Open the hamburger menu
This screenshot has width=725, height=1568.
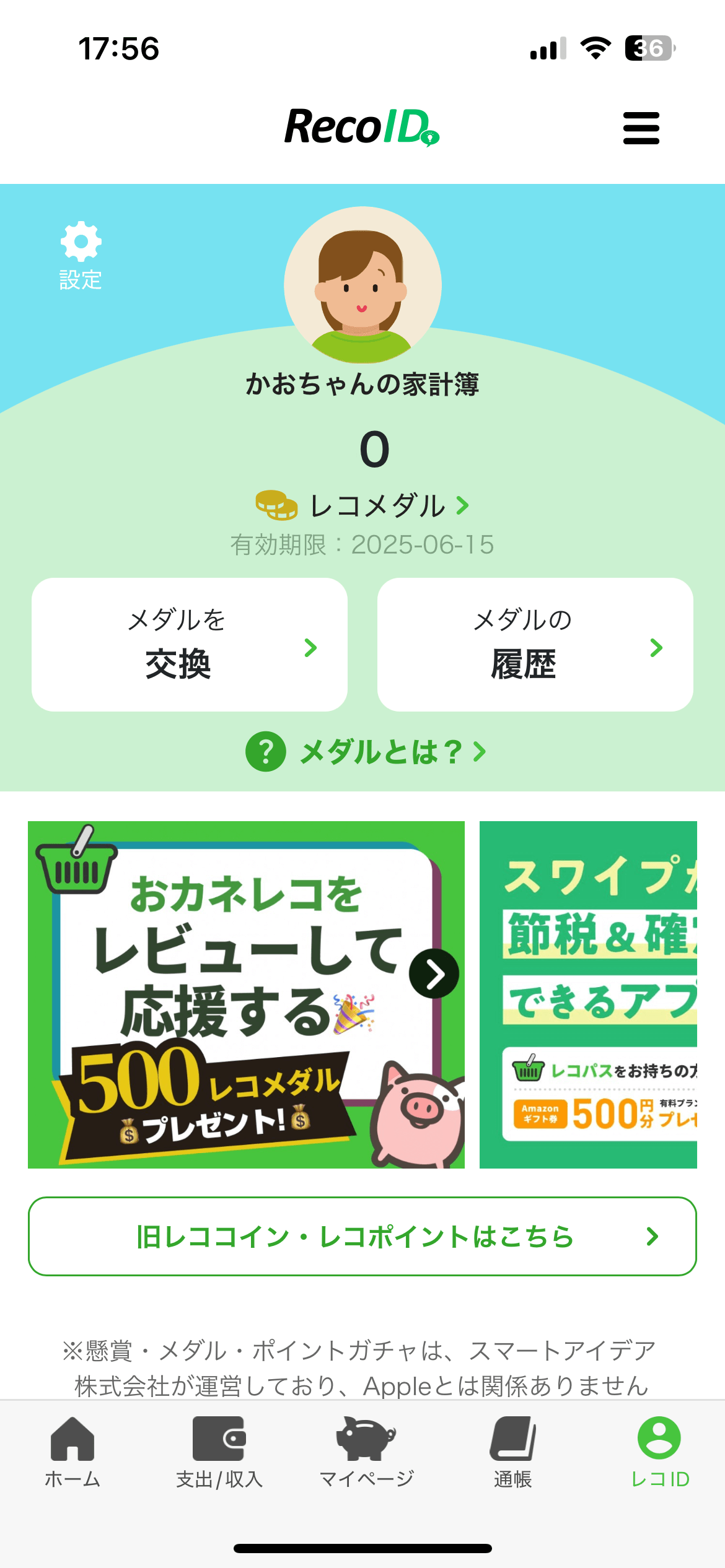641,128
